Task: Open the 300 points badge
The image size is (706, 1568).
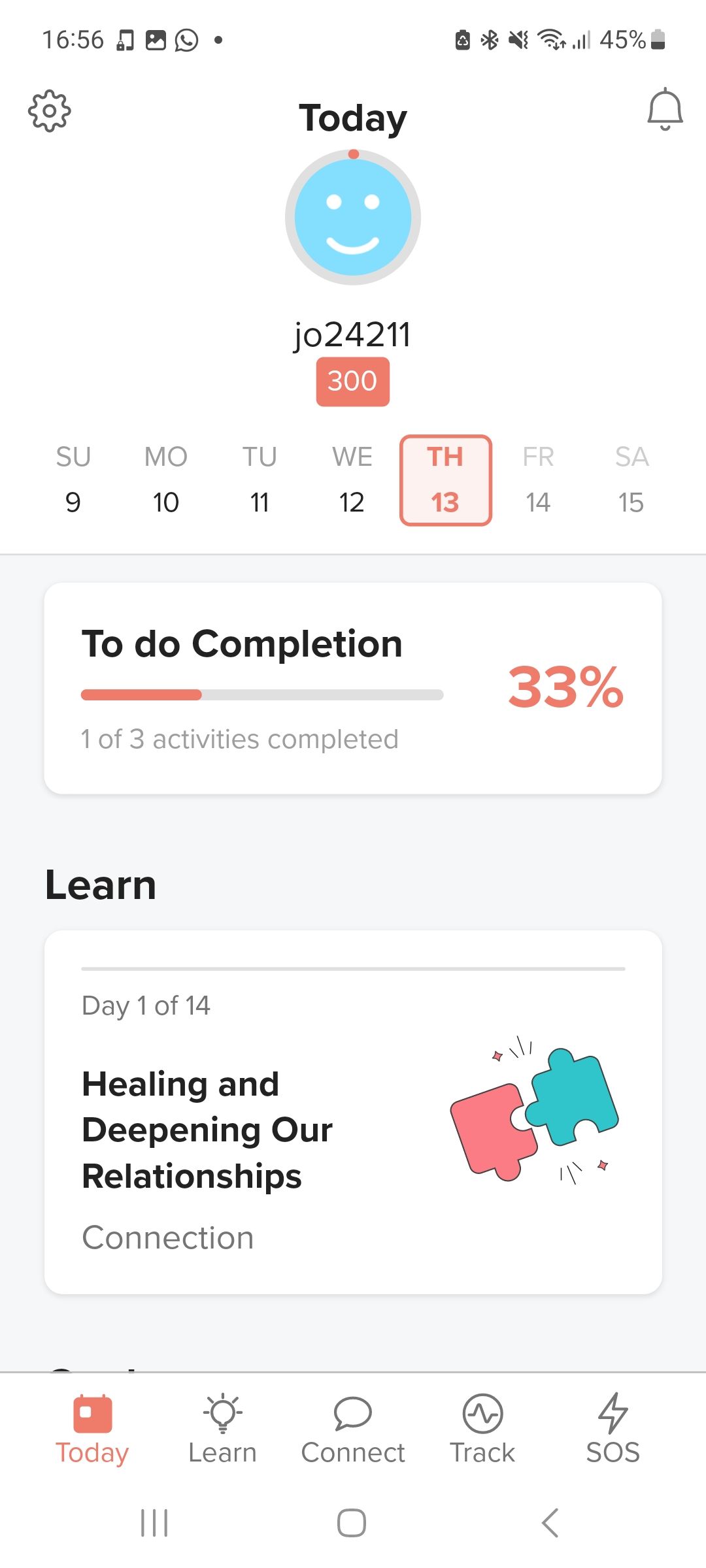Action: pyautogui.click(x=352, y=382)
